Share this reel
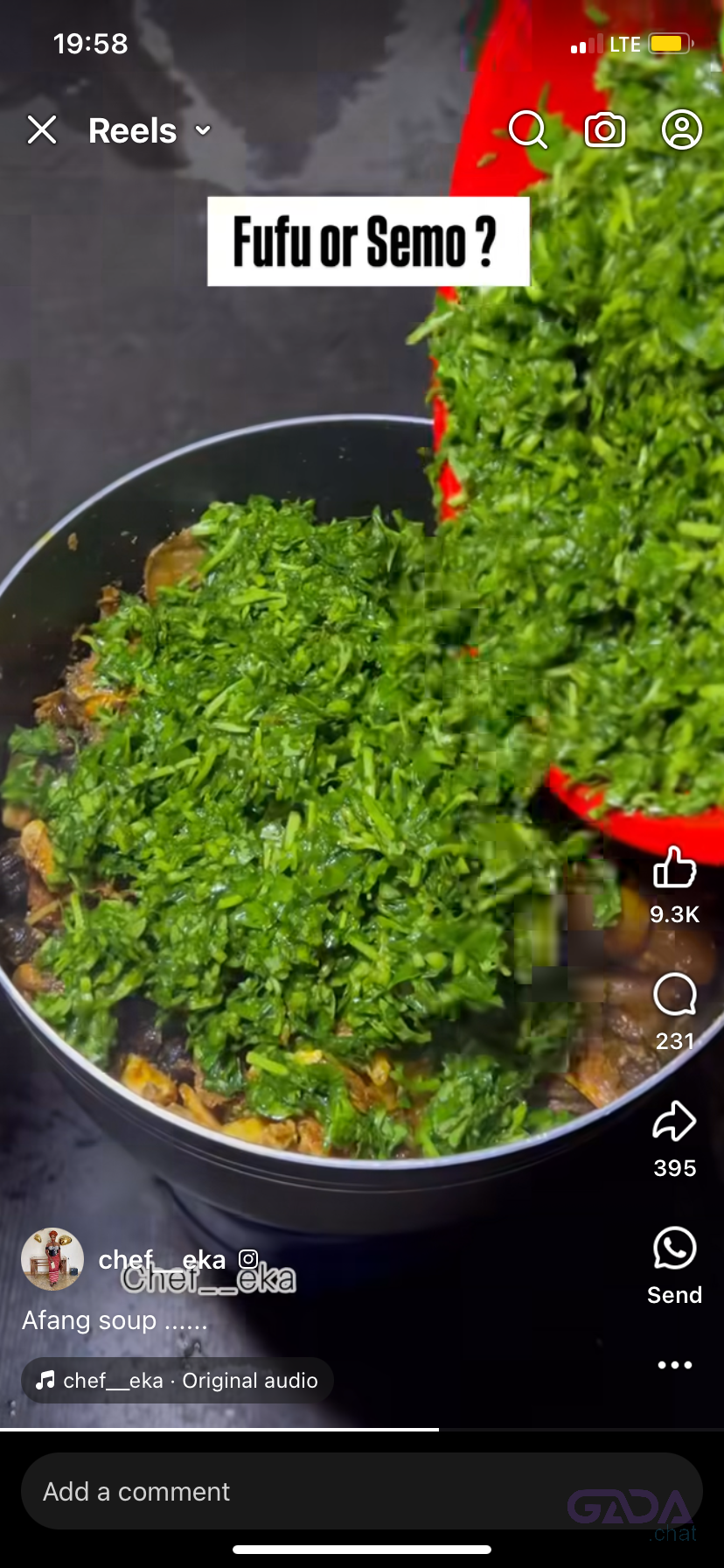This screenshot has height=1568, width=724. pyautogui.click(x=674, y=1122)
